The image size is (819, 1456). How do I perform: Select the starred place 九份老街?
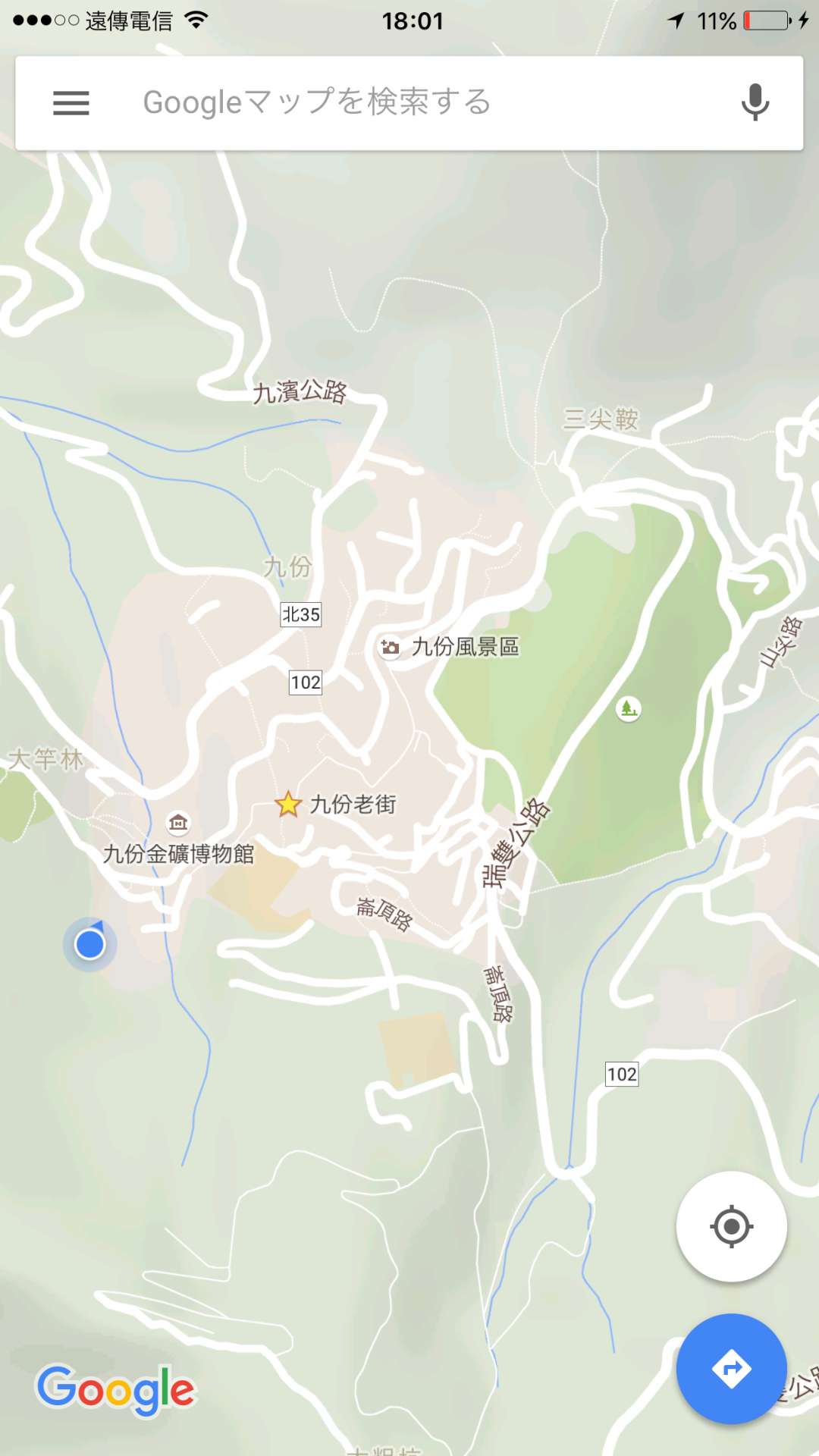288,804
